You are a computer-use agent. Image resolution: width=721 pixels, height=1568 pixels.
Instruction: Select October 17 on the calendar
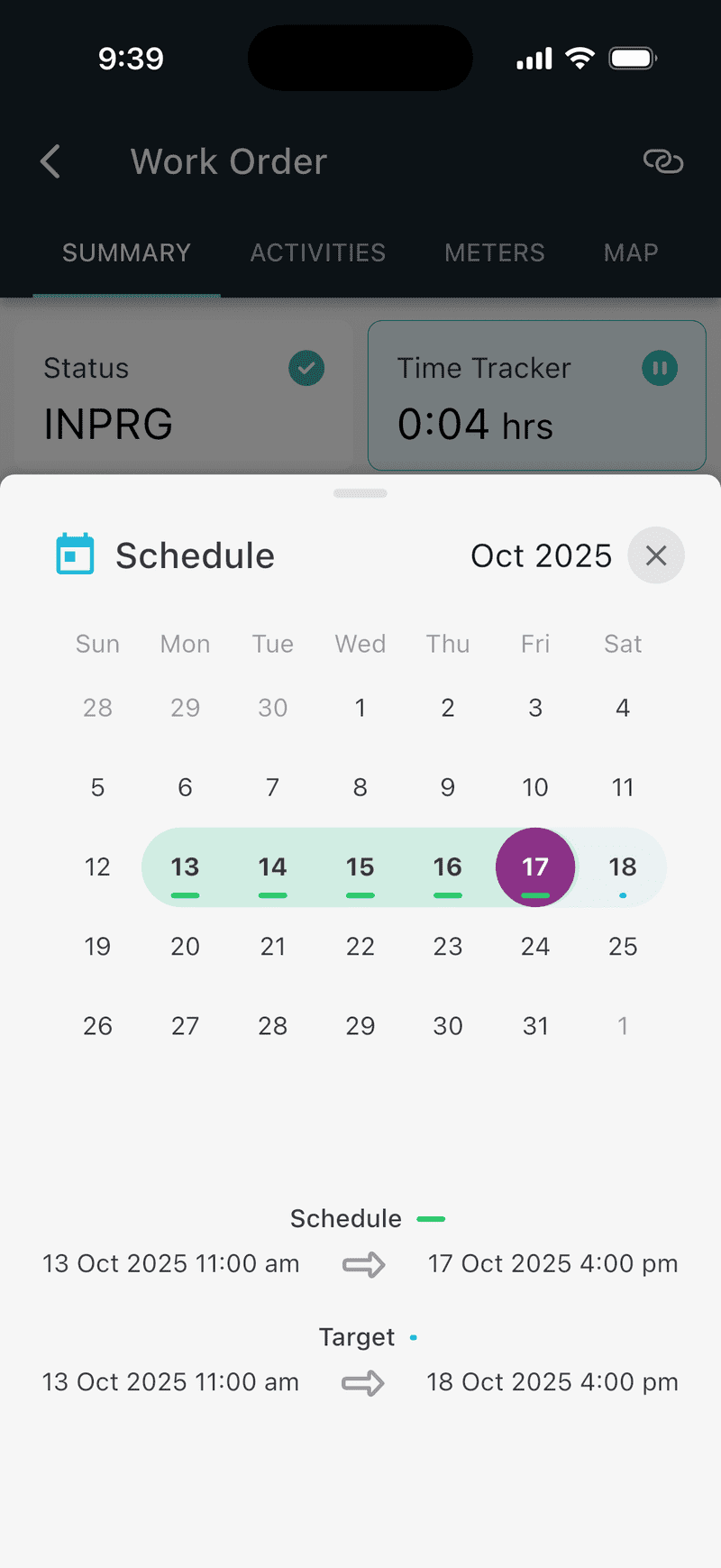[535, 867]
